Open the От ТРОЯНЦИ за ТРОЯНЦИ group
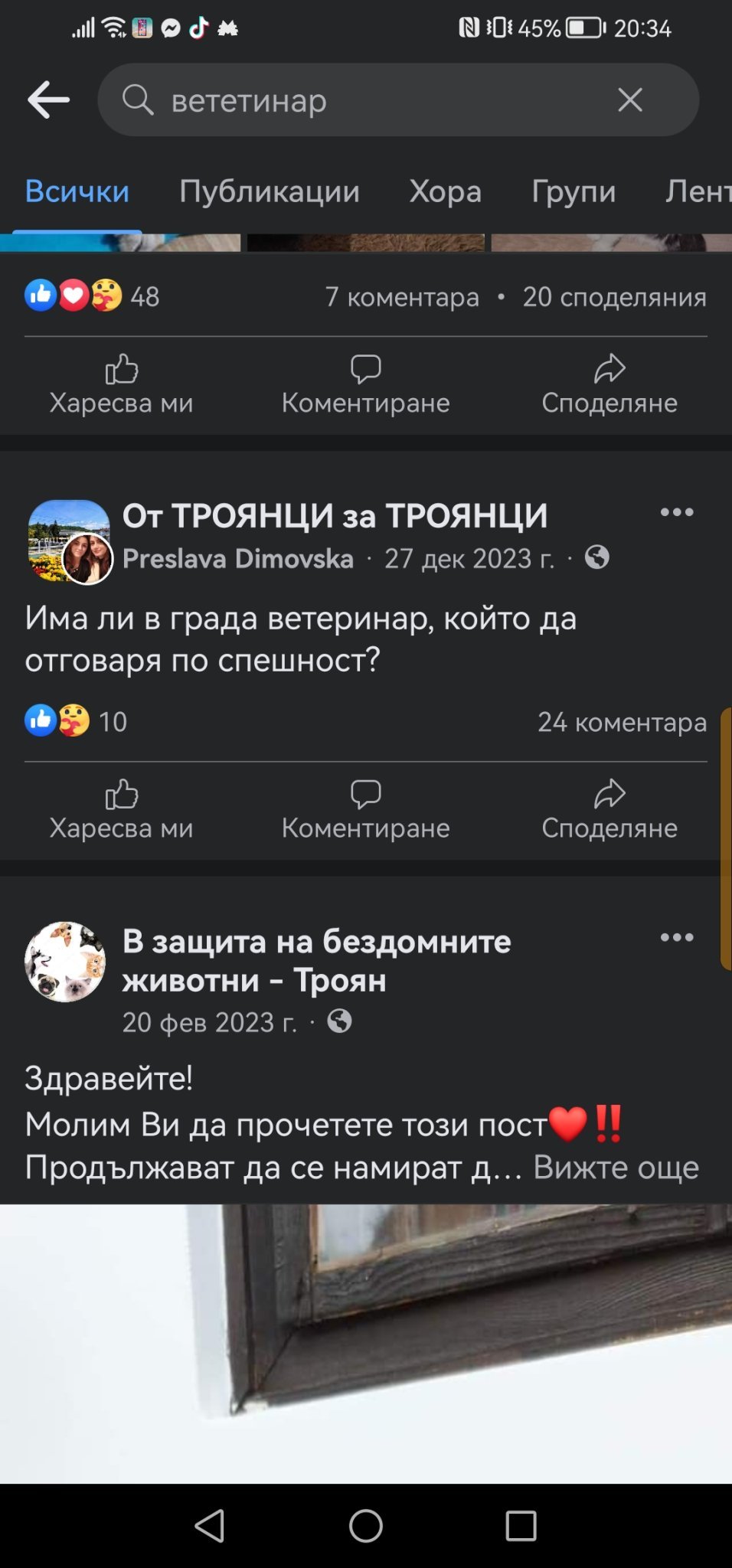 pos(335,516)
